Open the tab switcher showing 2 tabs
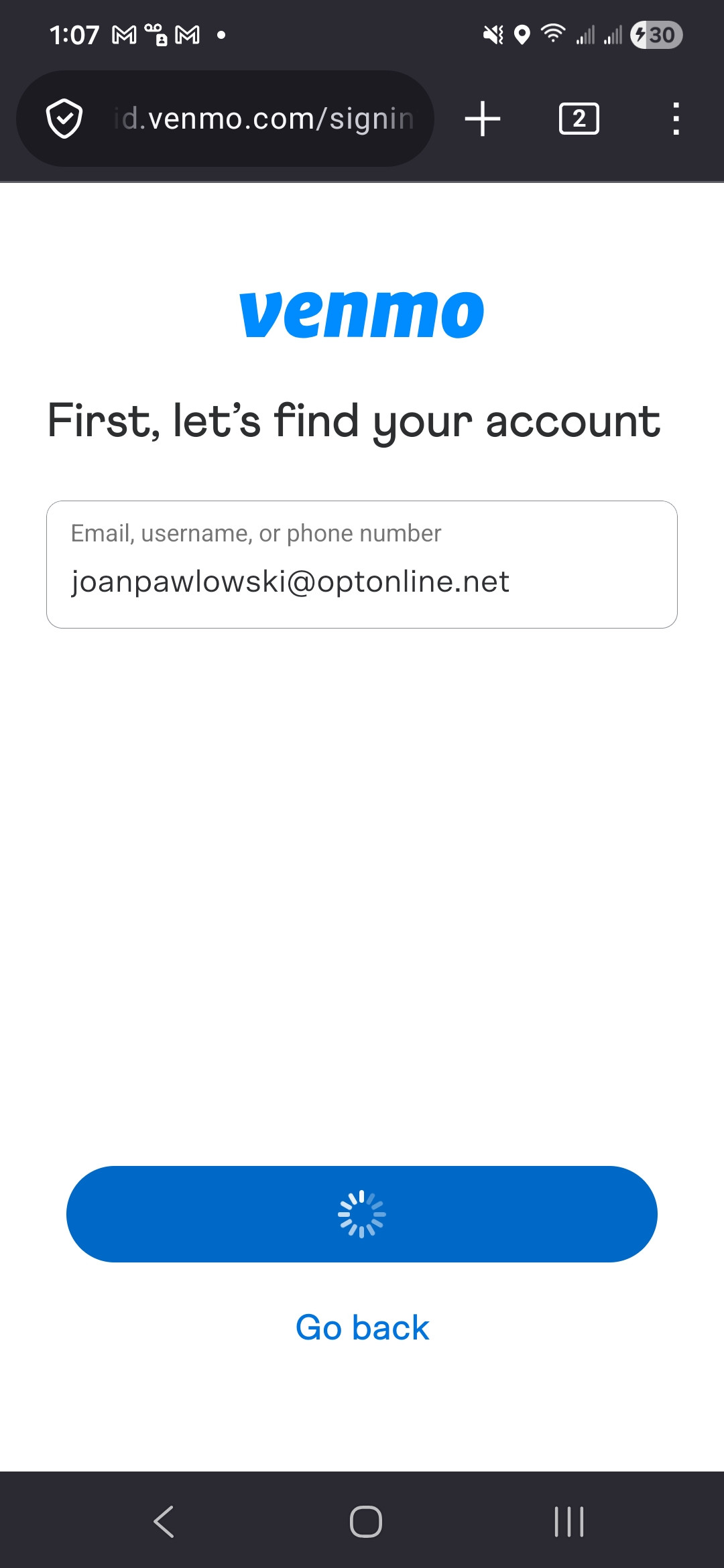724x1568 pixels. tap(579, 119)
